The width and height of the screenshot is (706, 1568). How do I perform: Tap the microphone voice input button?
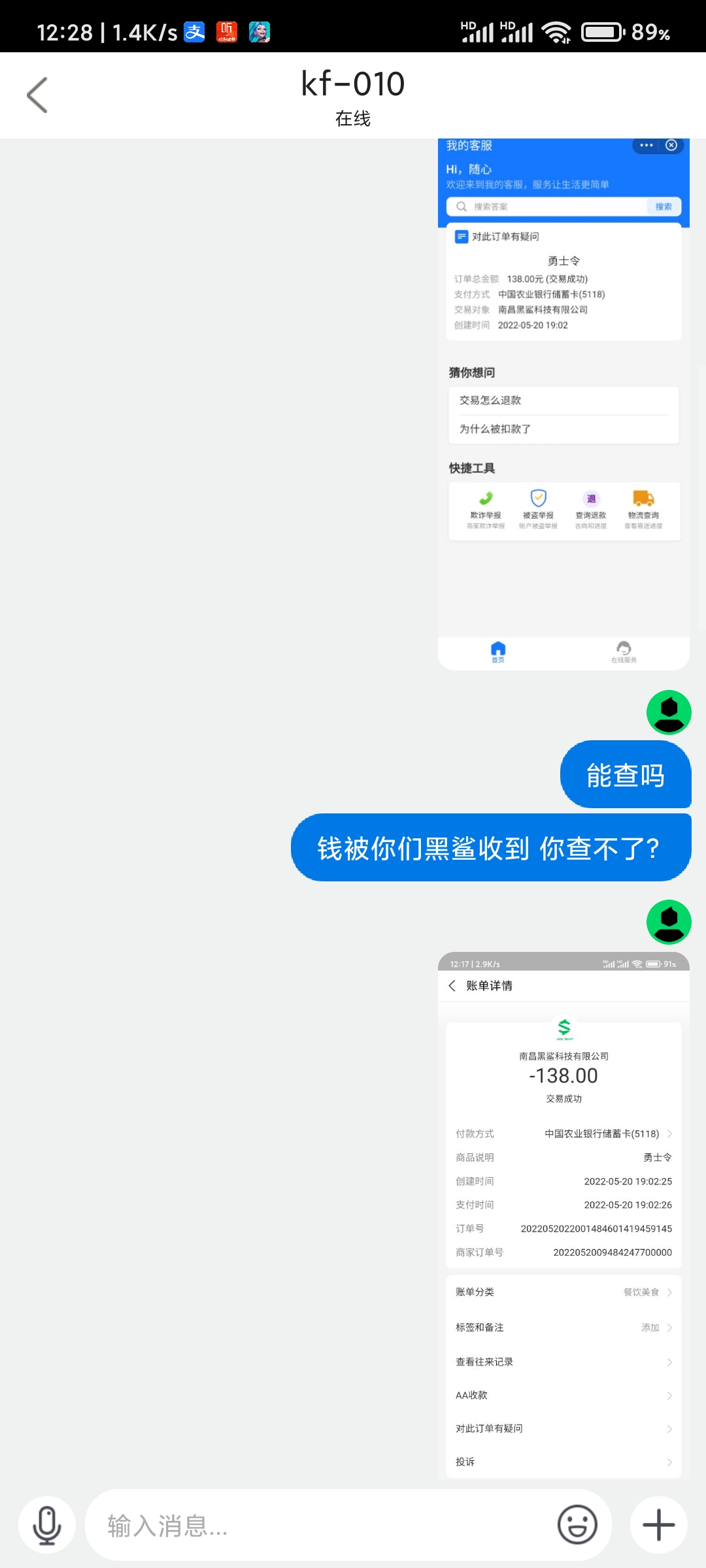click(x=47, y=1526)
